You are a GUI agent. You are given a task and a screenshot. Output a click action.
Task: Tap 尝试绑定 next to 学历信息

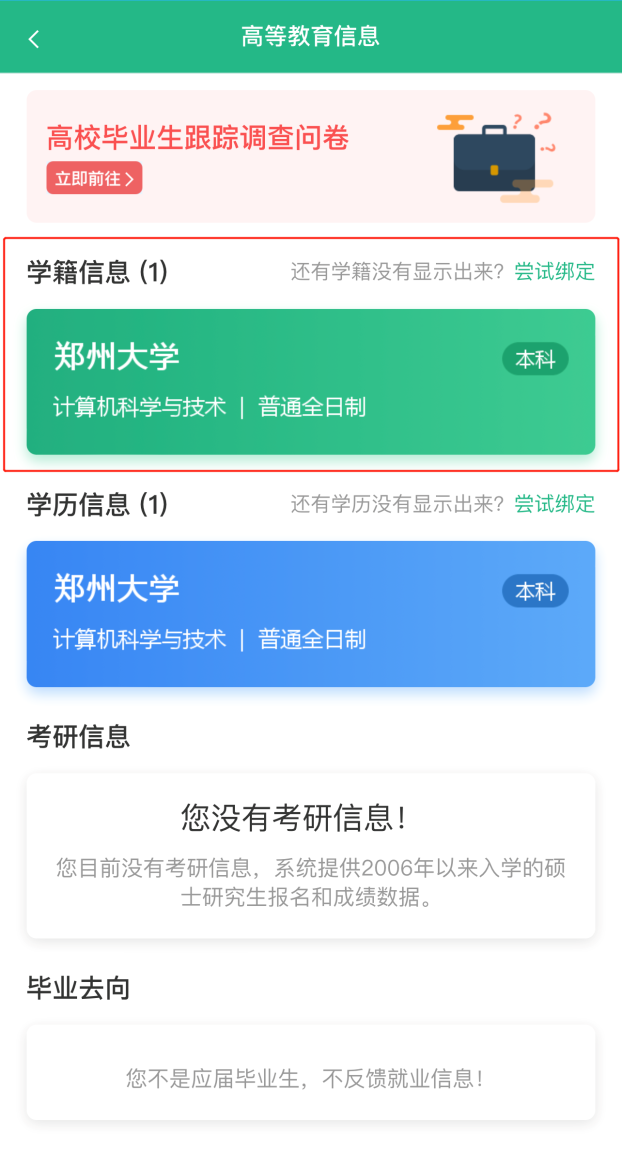[554, 504]
